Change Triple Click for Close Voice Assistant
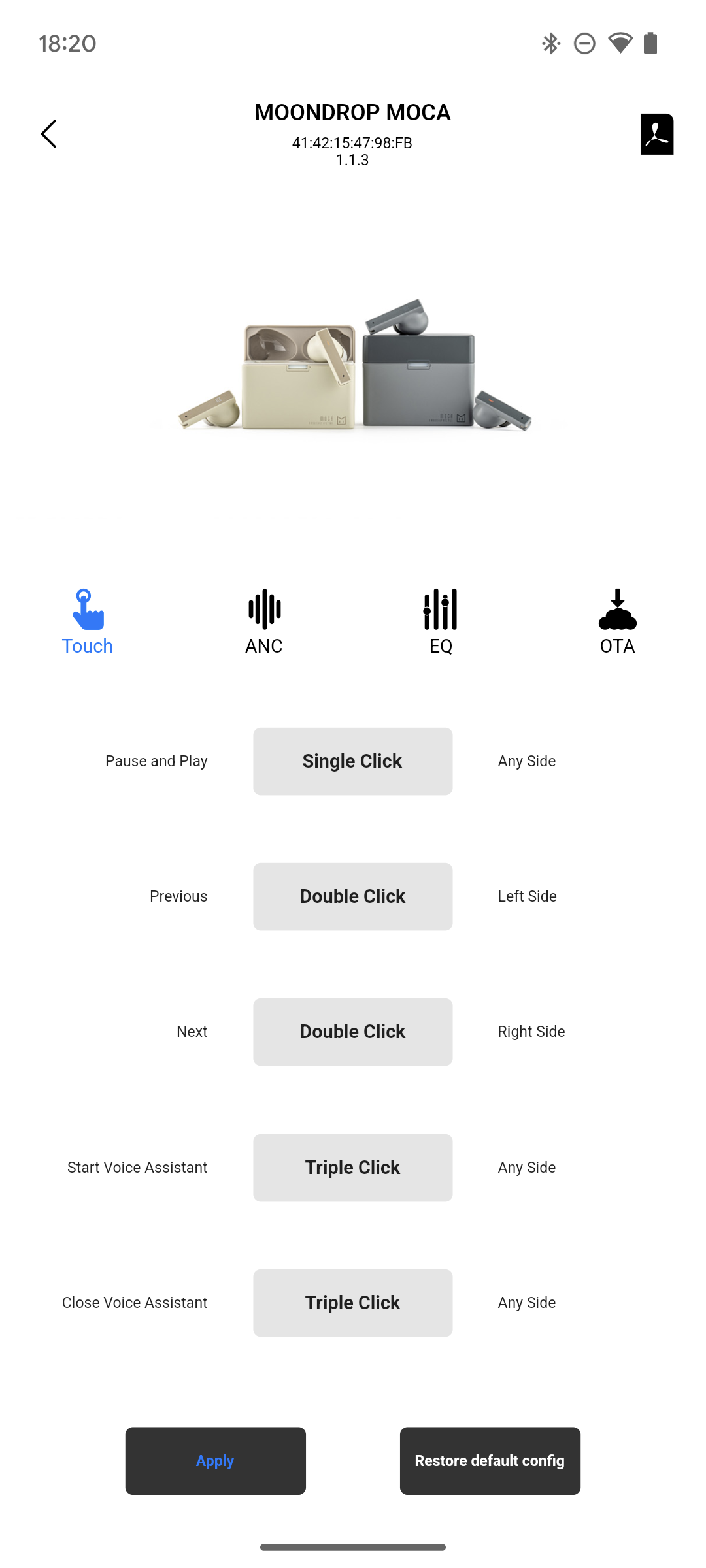This screenshot has height=1568, width=706. click(x=353, y=1303)
